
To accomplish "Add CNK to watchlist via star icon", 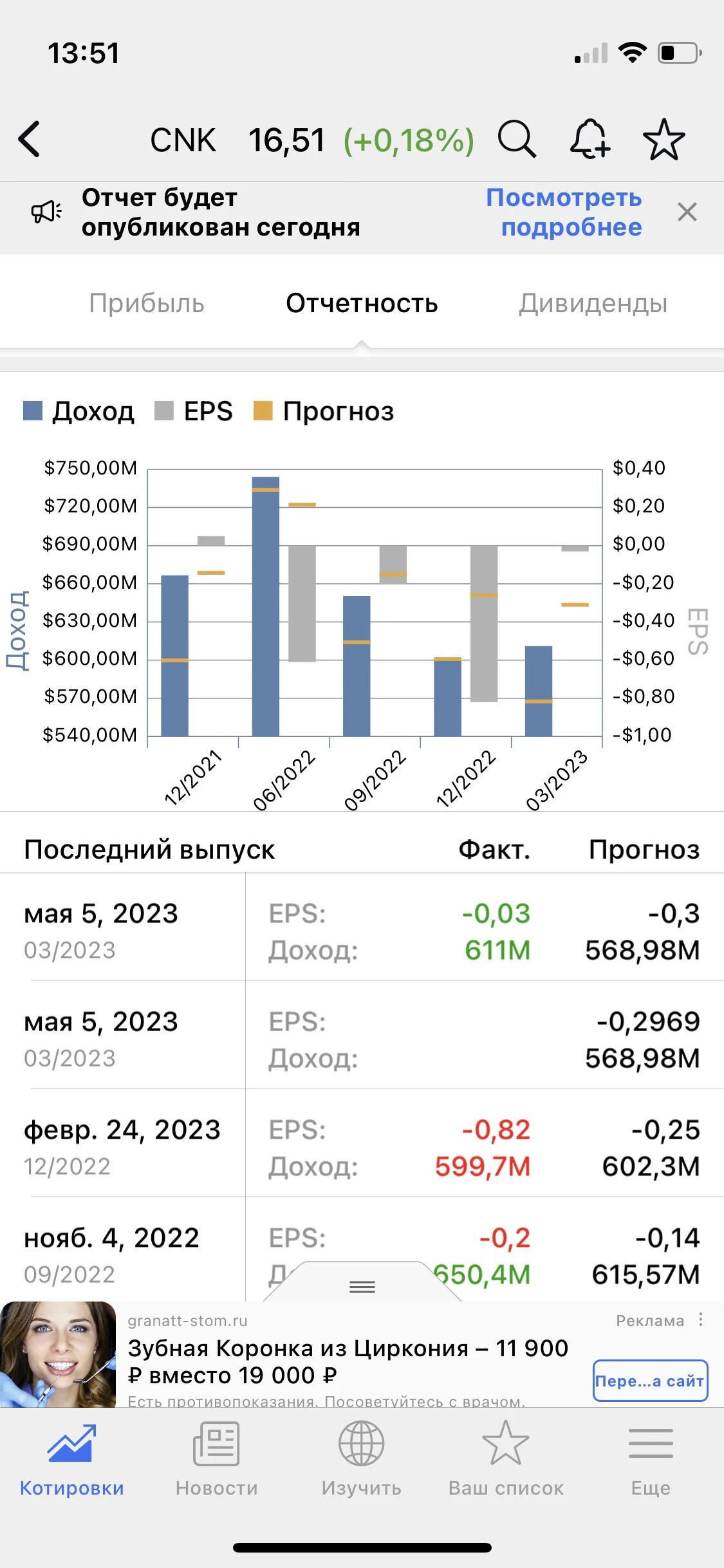I will coord(664,139).
